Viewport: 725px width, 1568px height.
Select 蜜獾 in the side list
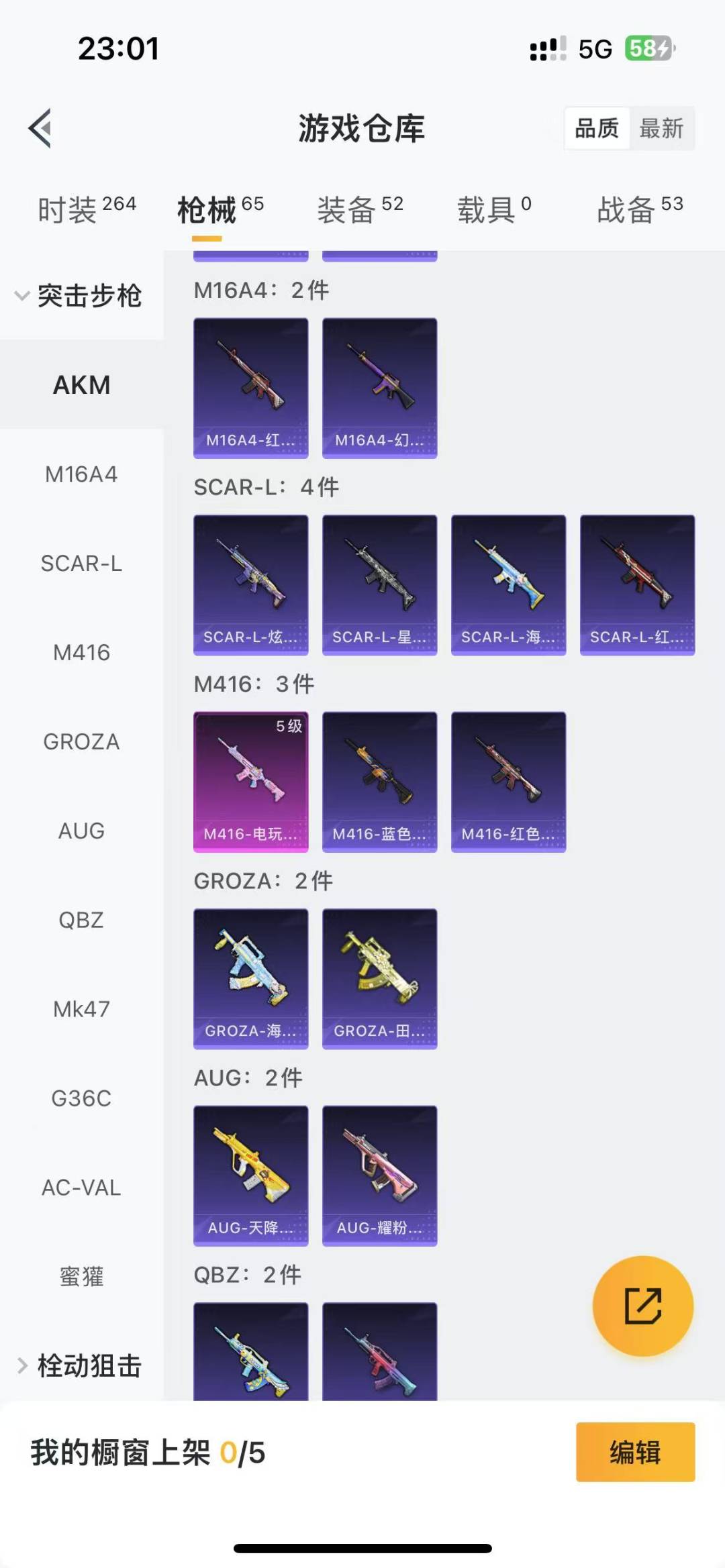(82, 1276)
